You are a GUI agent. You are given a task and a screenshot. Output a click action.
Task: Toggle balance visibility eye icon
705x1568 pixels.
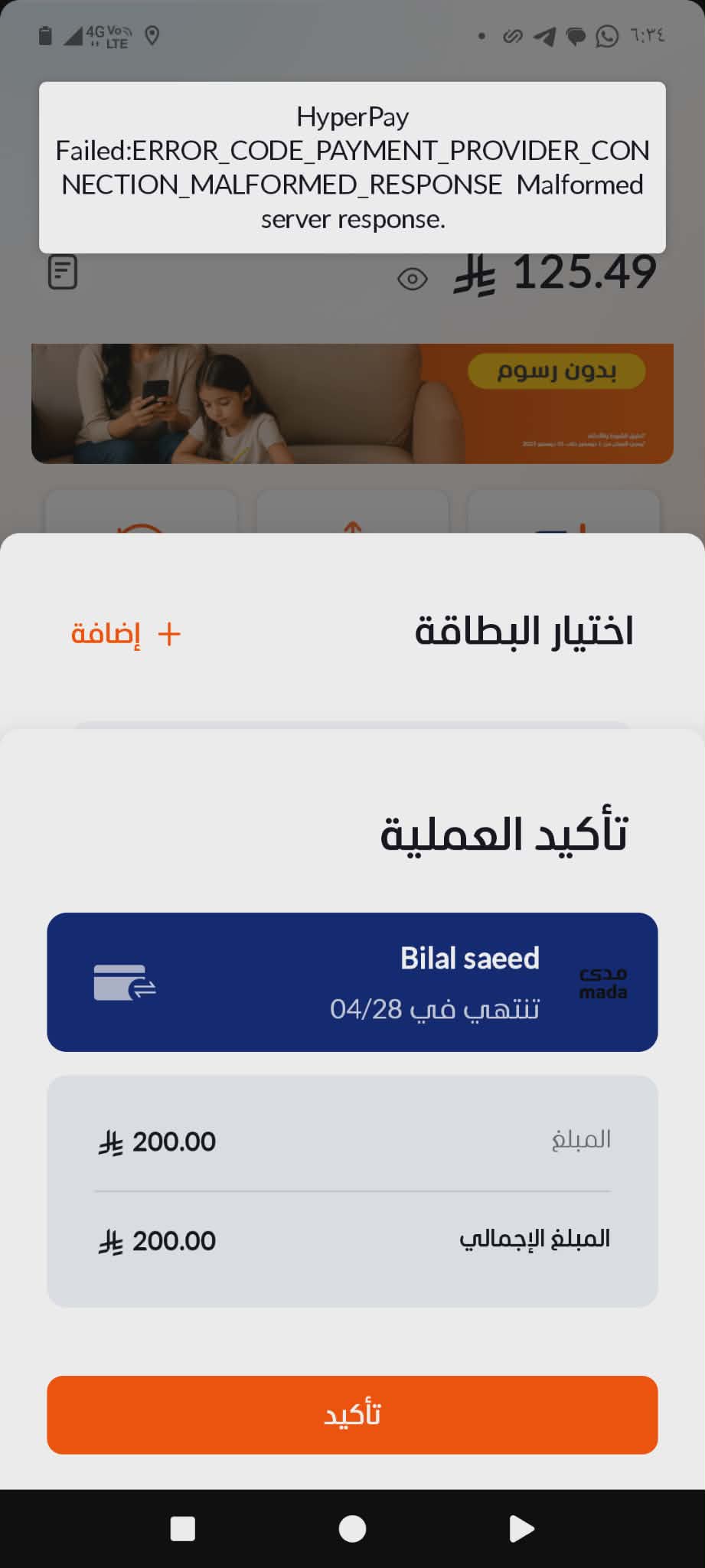pos(412,279)
